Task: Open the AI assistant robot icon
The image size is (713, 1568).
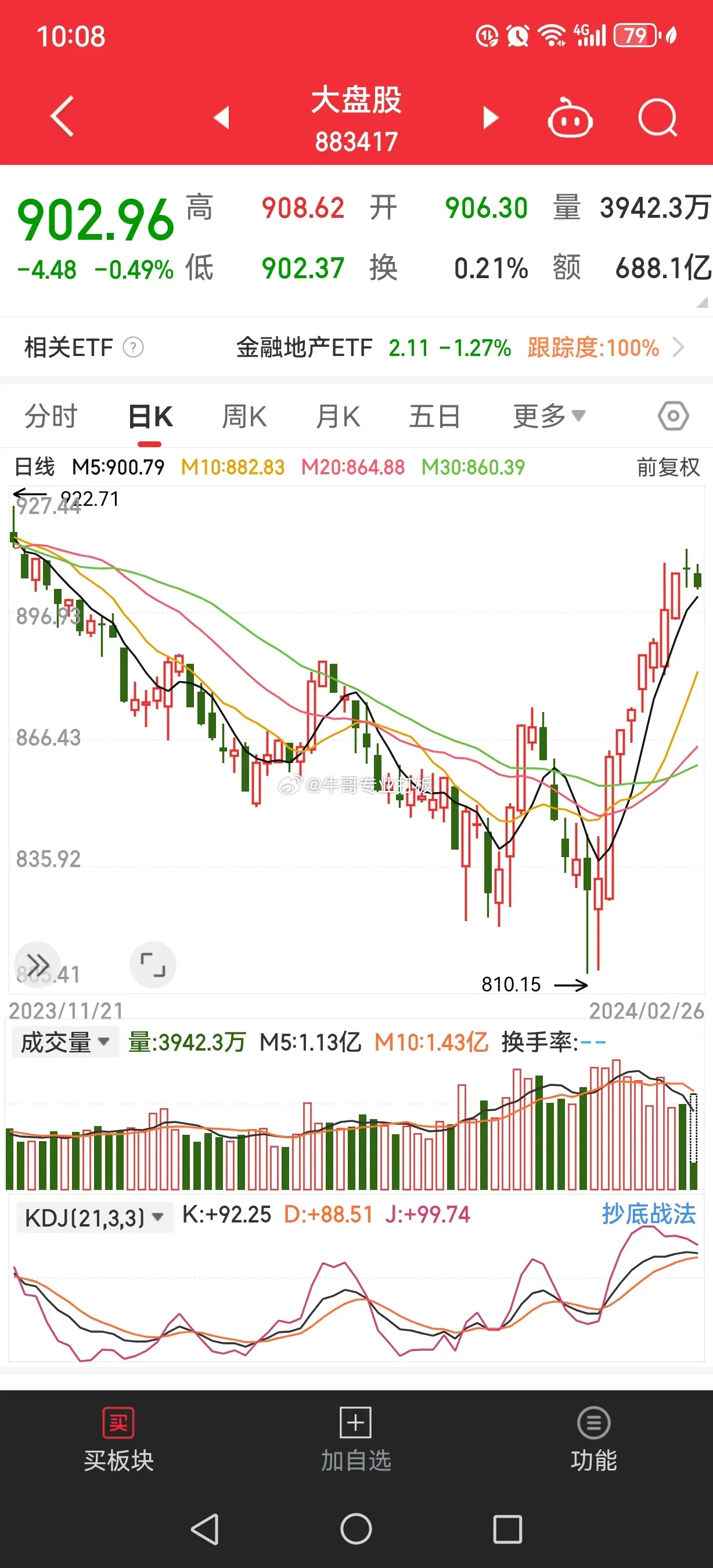Action: (571, 118)
